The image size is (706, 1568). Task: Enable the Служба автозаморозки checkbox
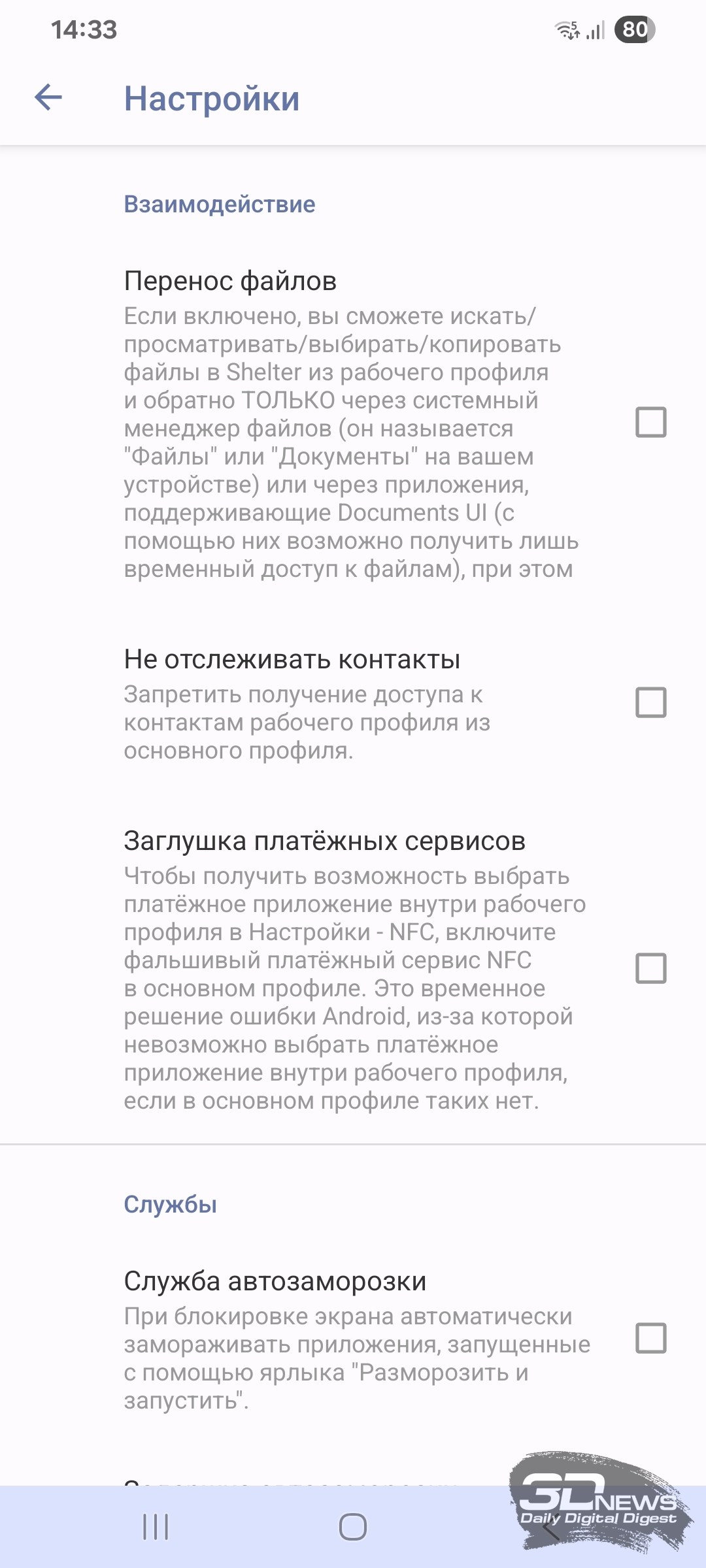coord(650,1338)
